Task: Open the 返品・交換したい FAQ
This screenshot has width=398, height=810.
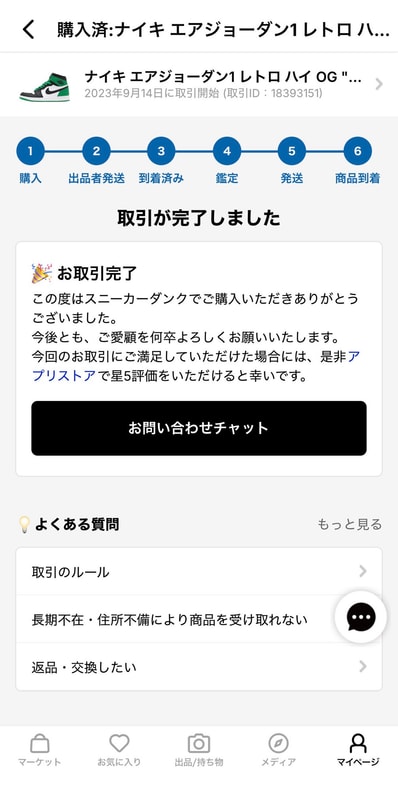Action: [199, 666]
